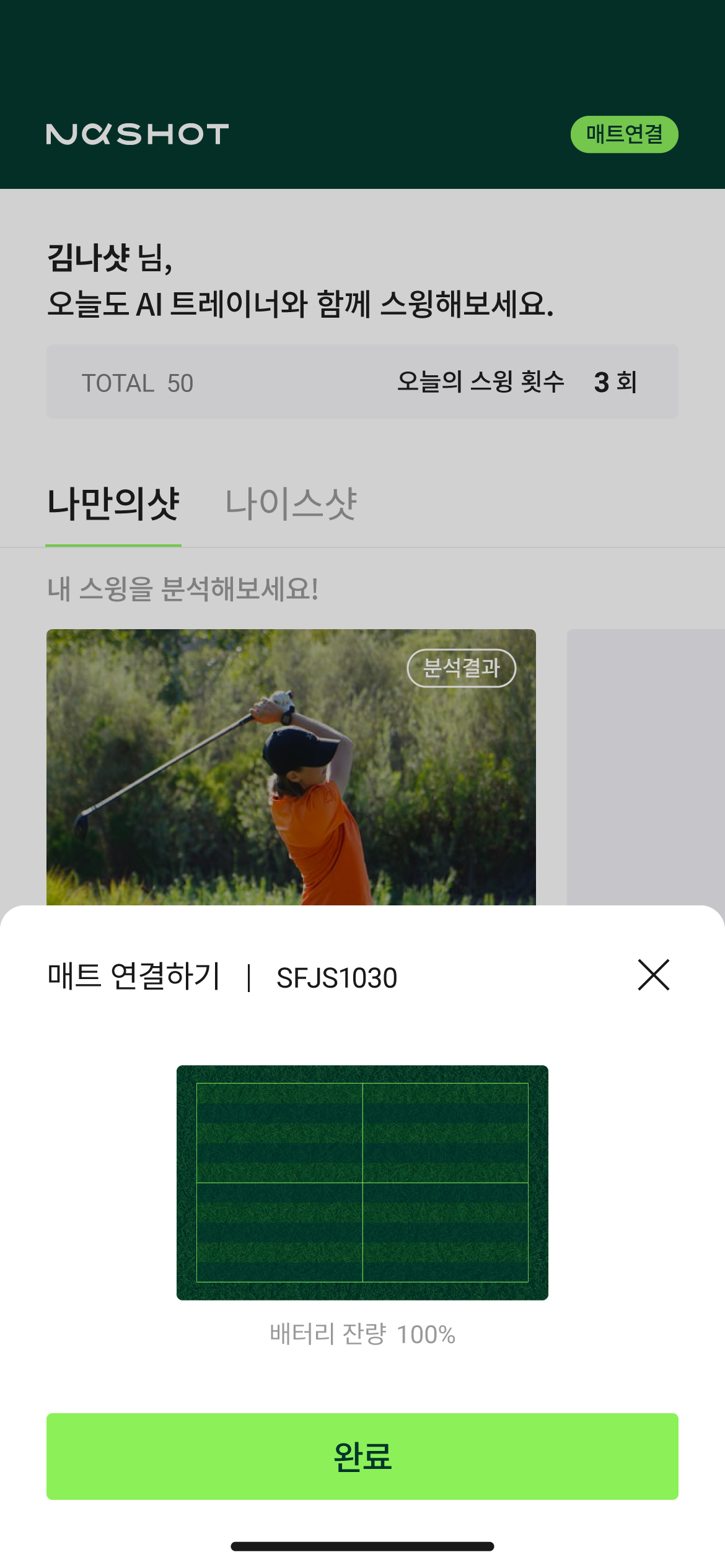Close the 매트 연결하기 sheet
The height and width of the screenshot is (1568, 725).
(x=653, y=975)
